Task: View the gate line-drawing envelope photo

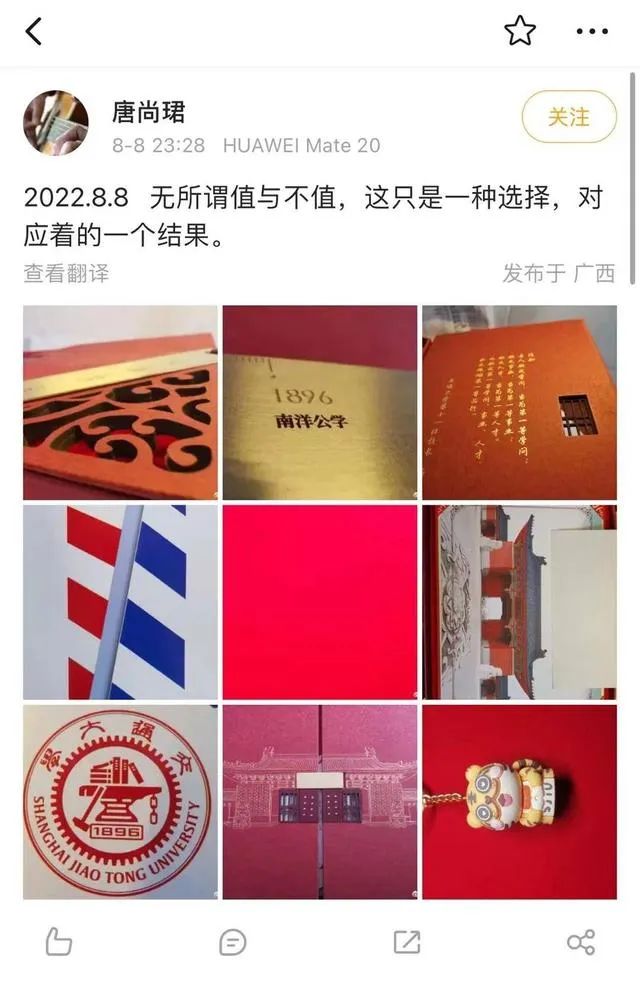Action: [319, 802]
